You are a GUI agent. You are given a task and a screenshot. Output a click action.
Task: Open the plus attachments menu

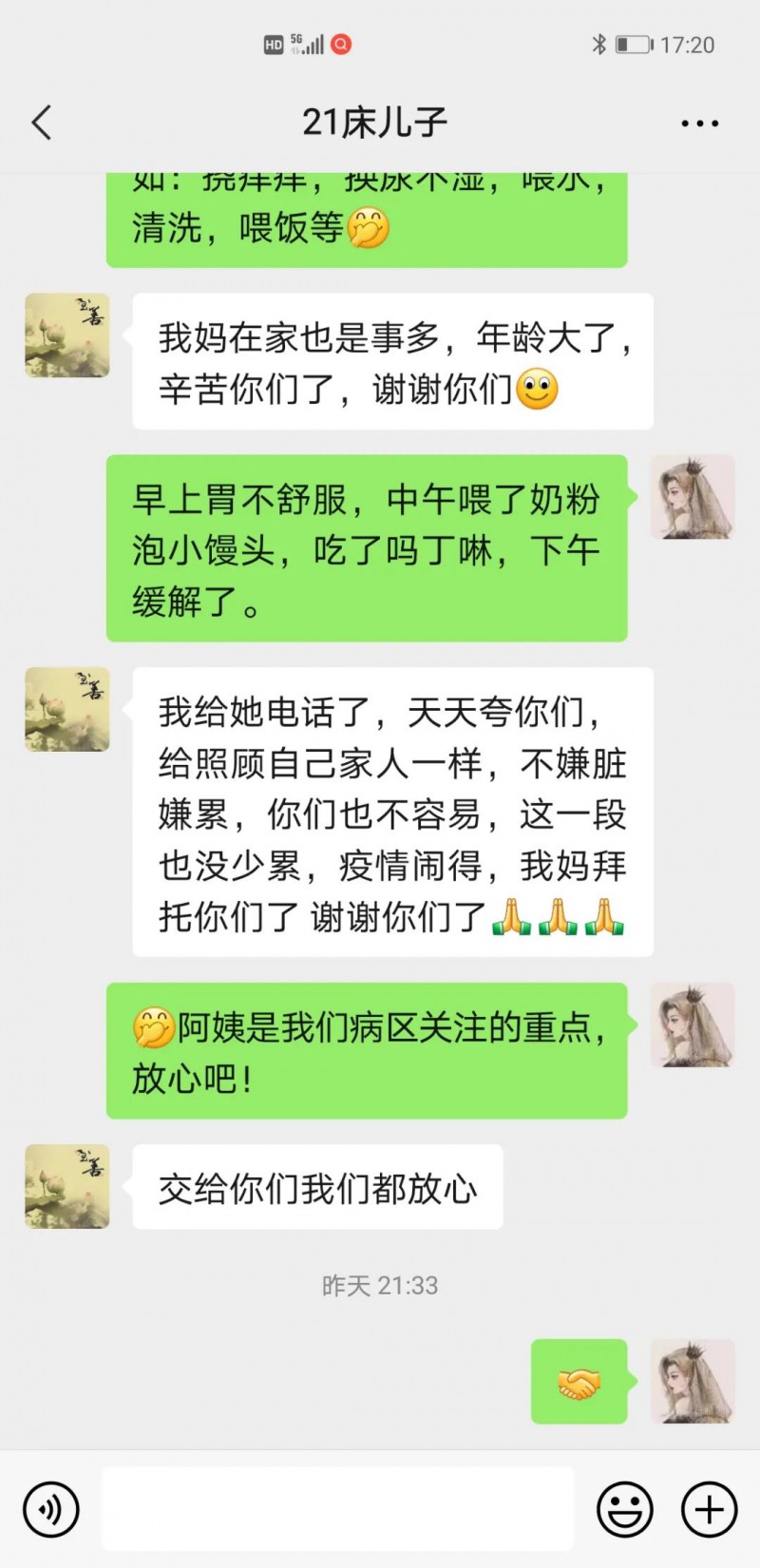point(710,1509)
